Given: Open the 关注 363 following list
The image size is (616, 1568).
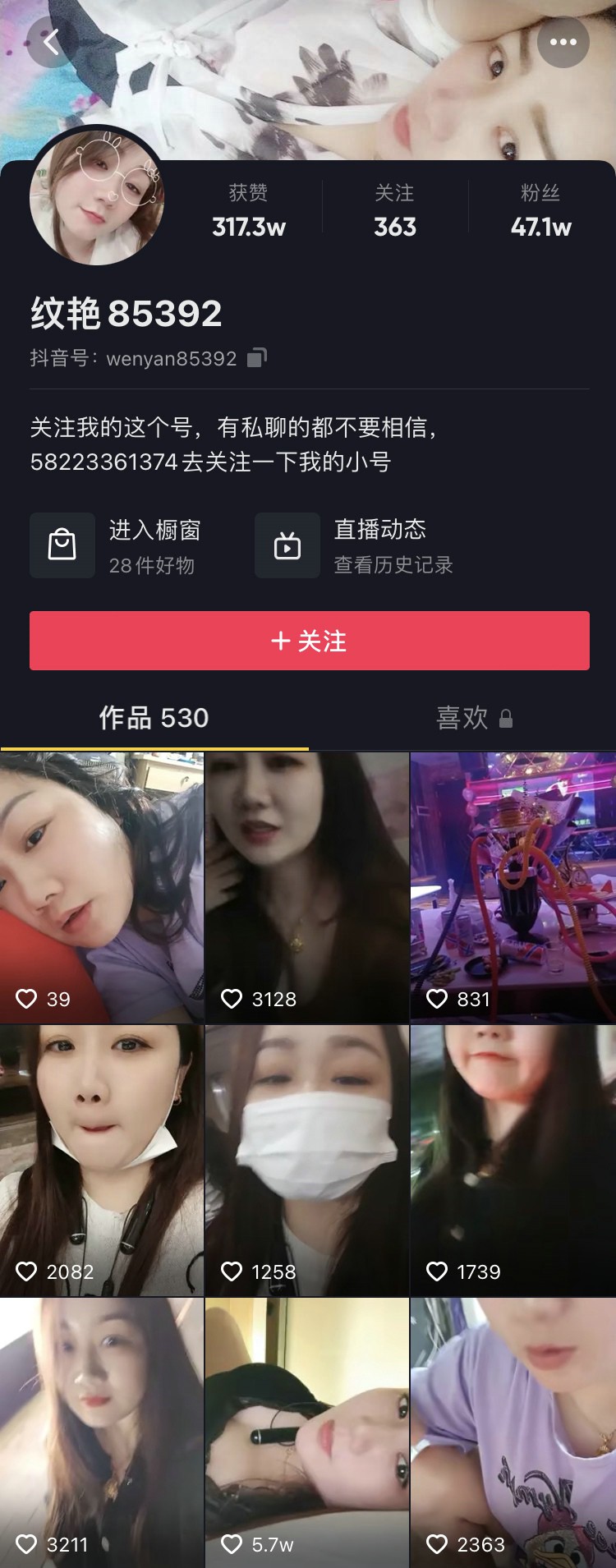Looking at the screenshot, I should coord(394,210).
